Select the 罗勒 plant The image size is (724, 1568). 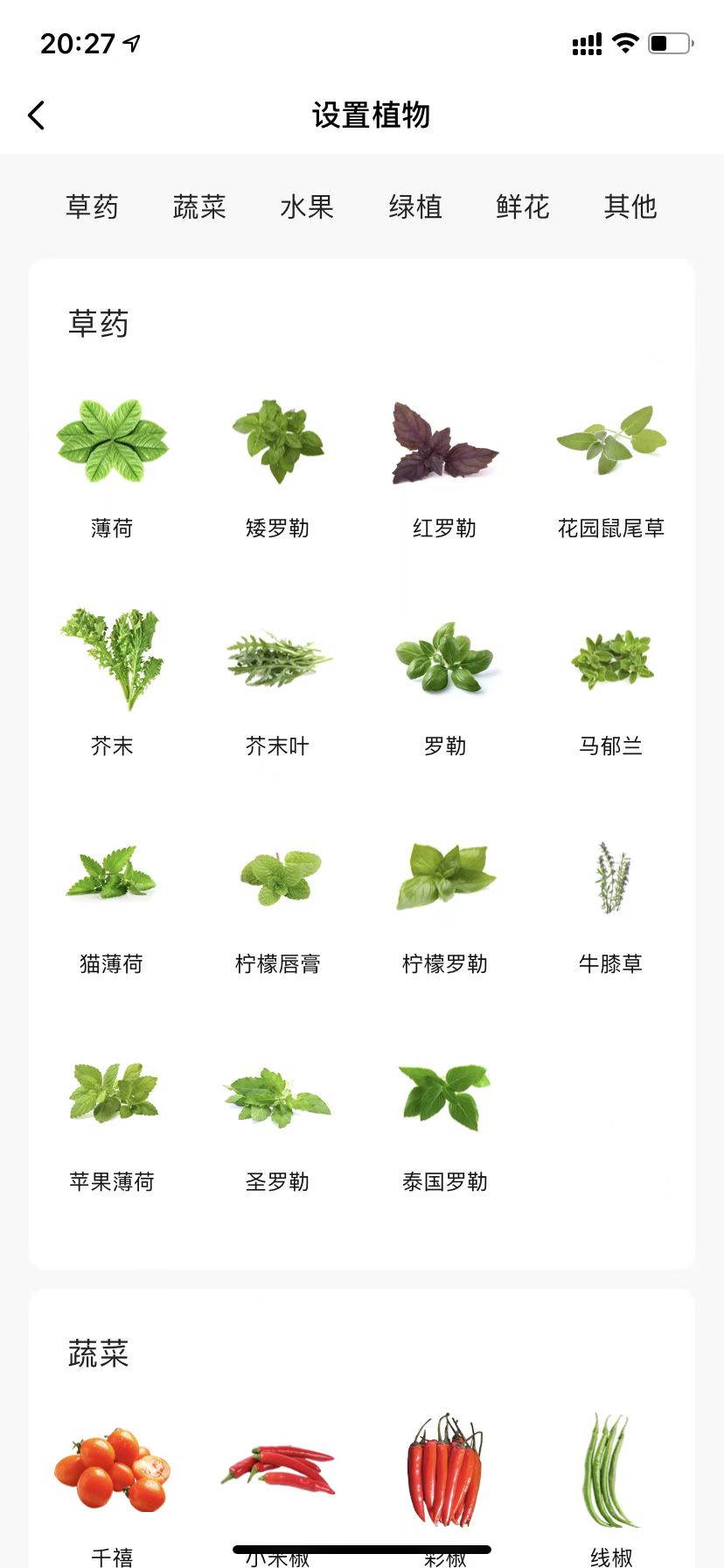point(444,681)
